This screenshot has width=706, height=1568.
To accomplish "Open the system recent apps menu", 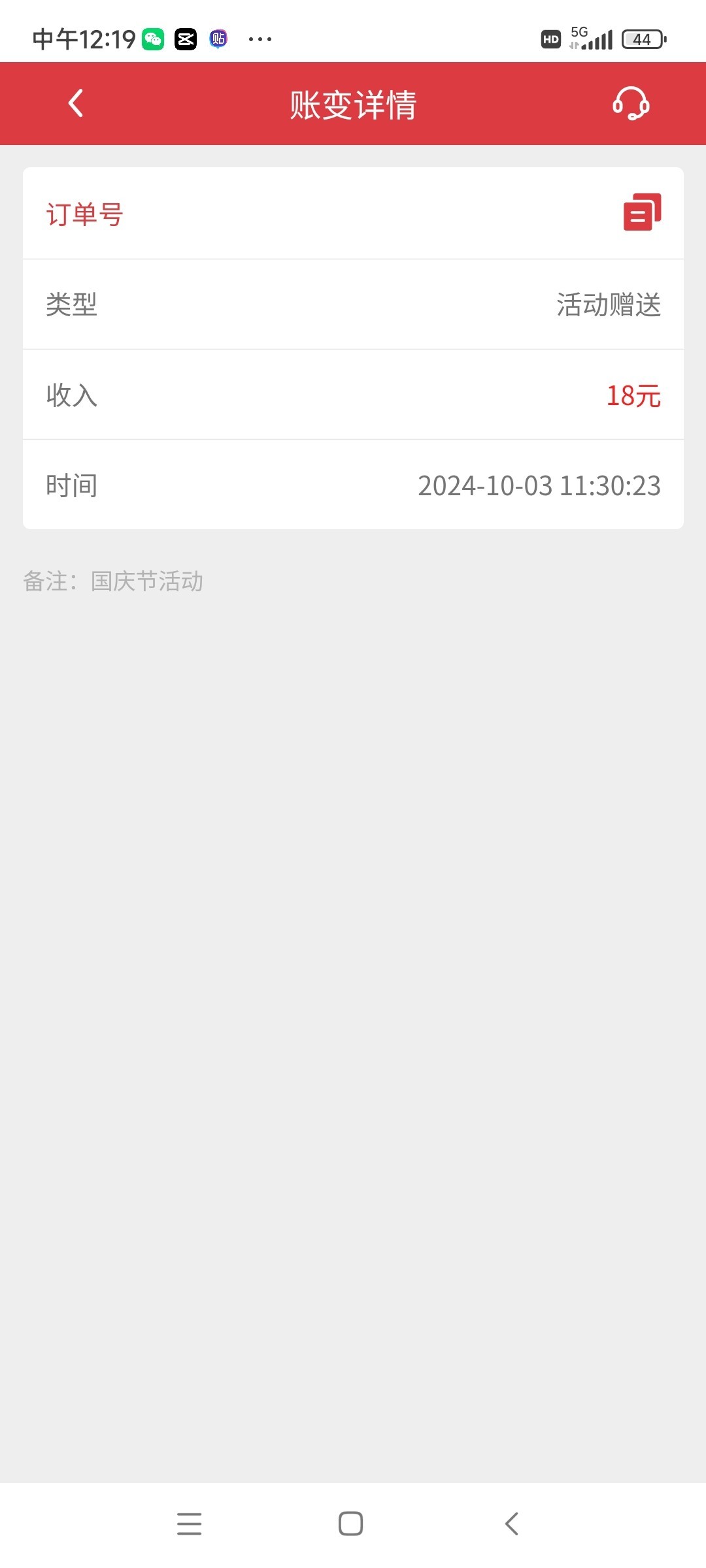I will tap(189, 1524).
